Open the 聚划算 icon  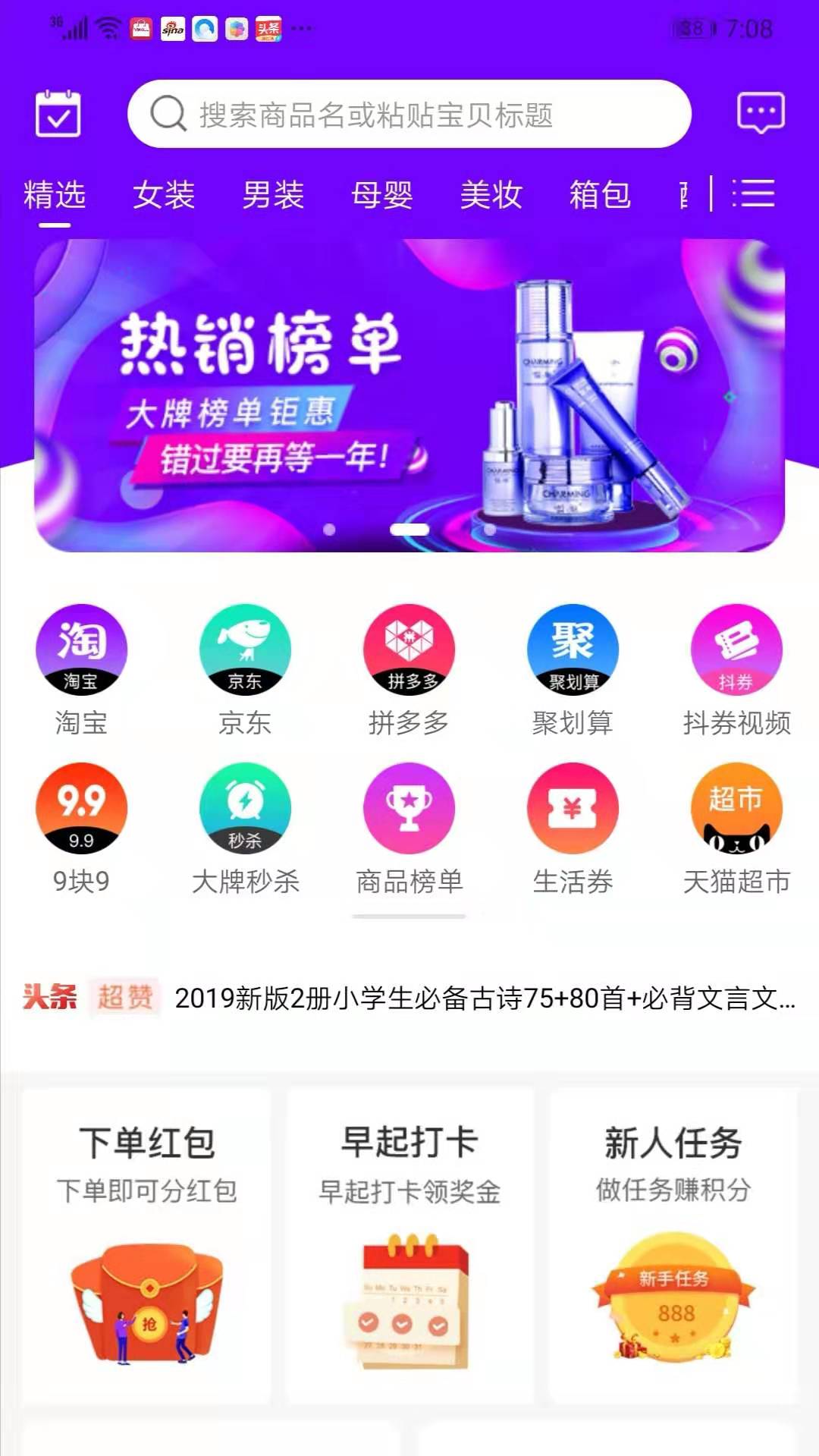pyautogui.click(x=573, y=650)
